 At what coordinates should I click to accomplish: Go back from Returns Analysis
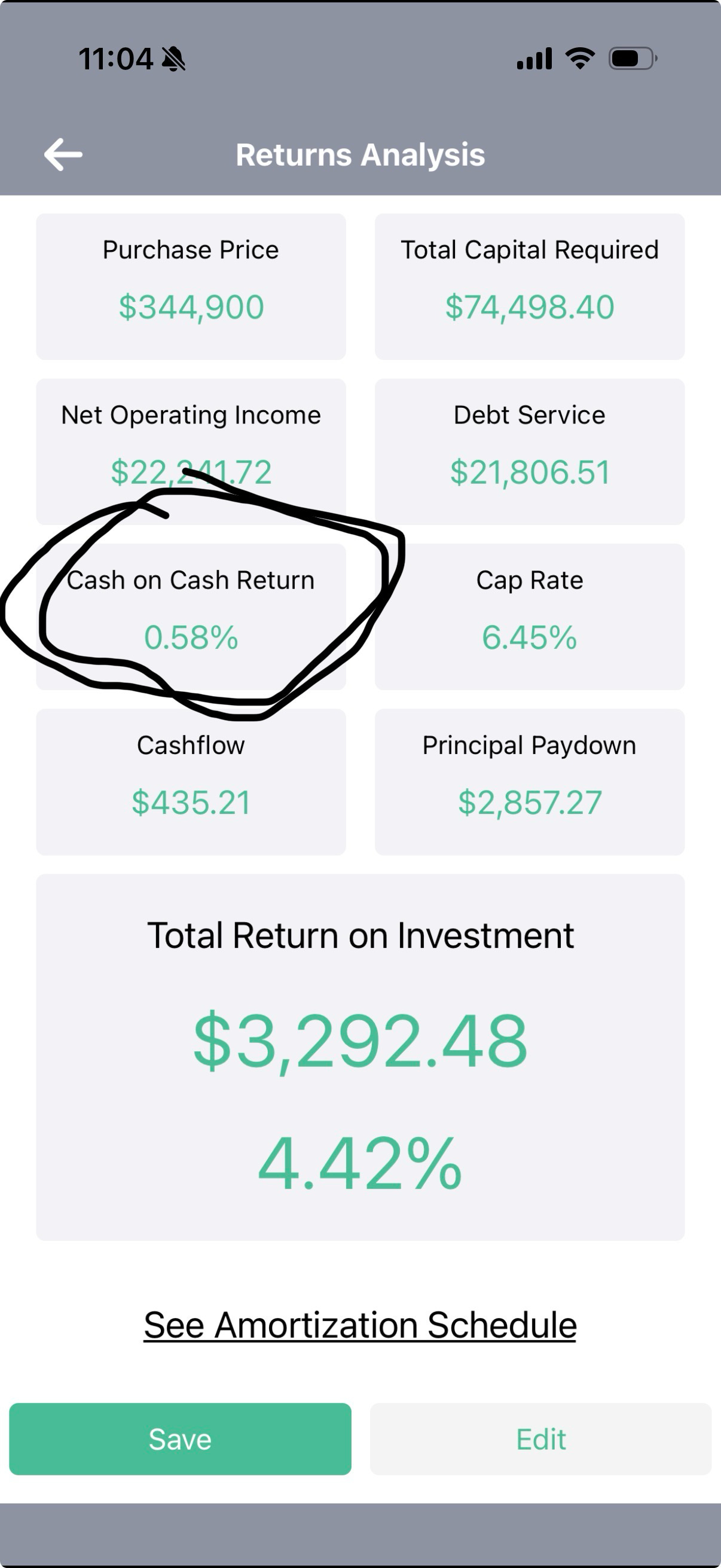63,154
